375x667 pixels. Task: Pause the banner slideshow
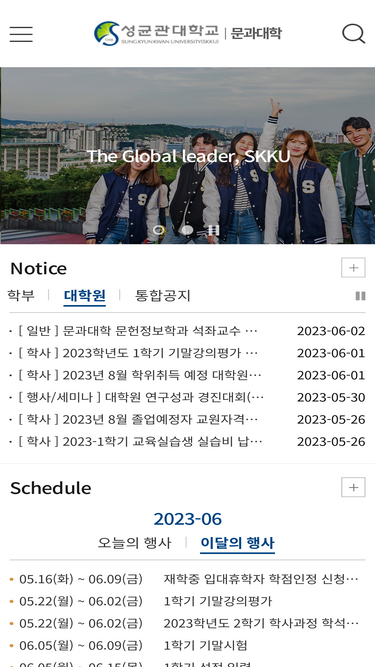[x=214, y=230]
